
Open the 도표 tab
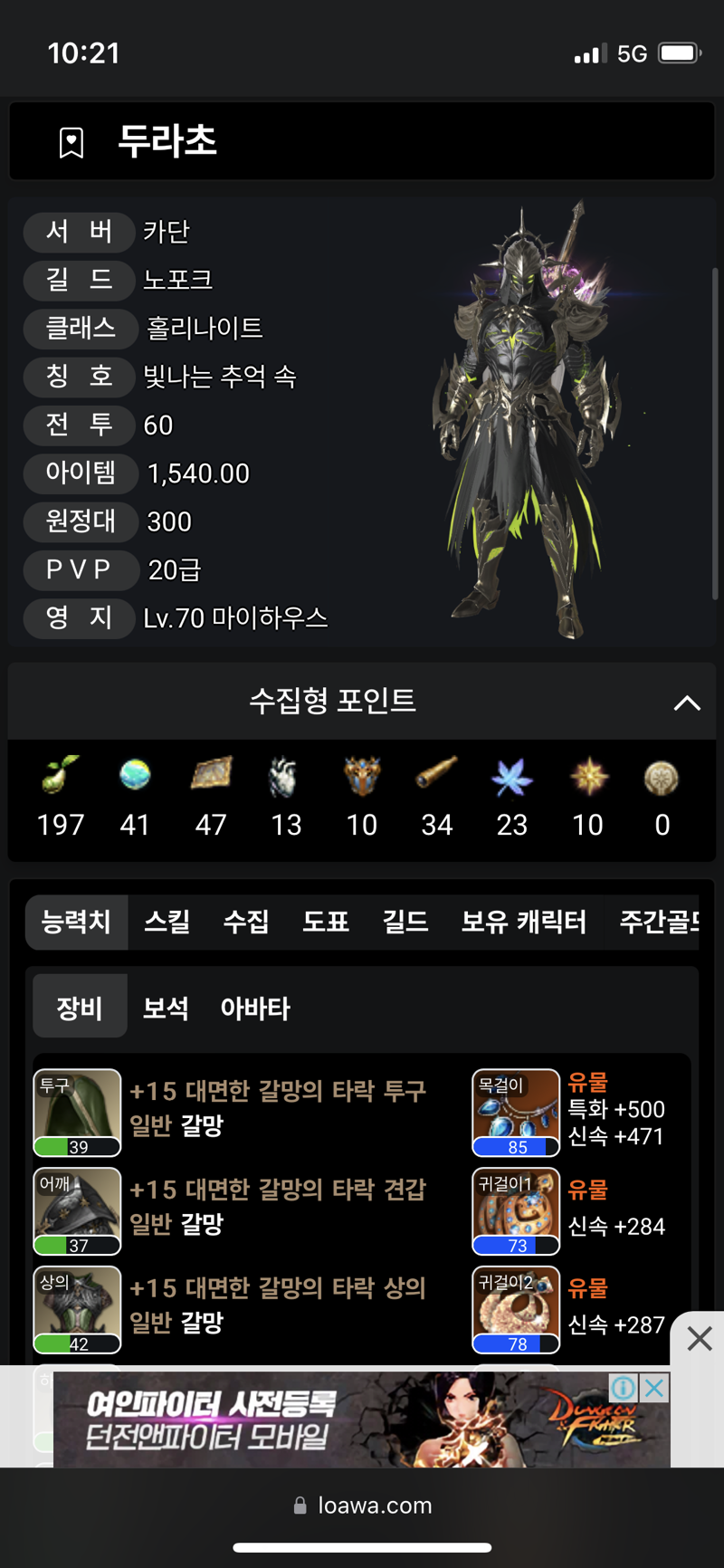pos(326,922)
